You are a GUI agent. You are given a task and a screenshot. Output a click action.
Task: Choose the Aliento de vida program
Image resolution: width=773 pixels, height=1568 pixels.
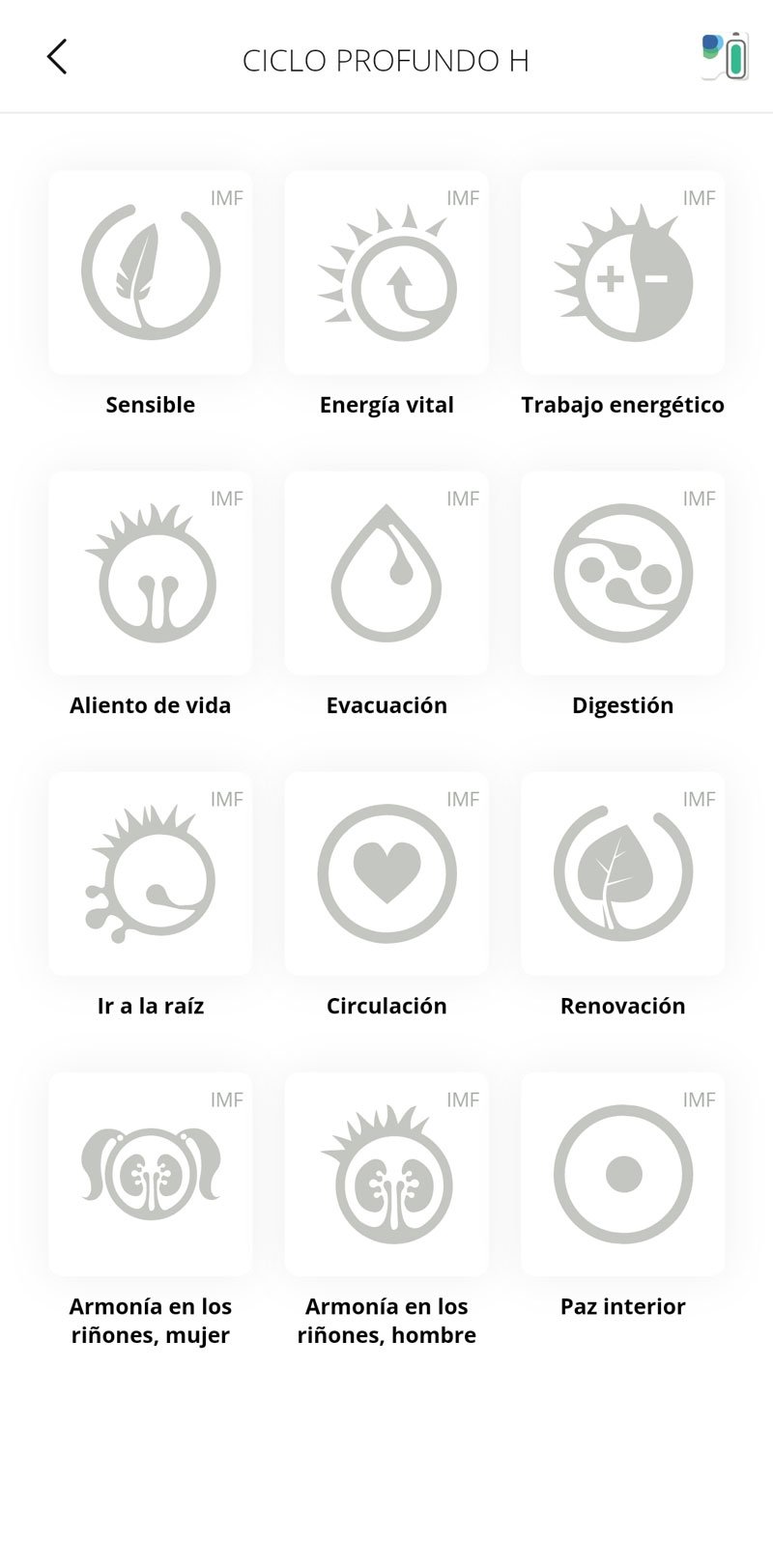(x=151, y=574)
